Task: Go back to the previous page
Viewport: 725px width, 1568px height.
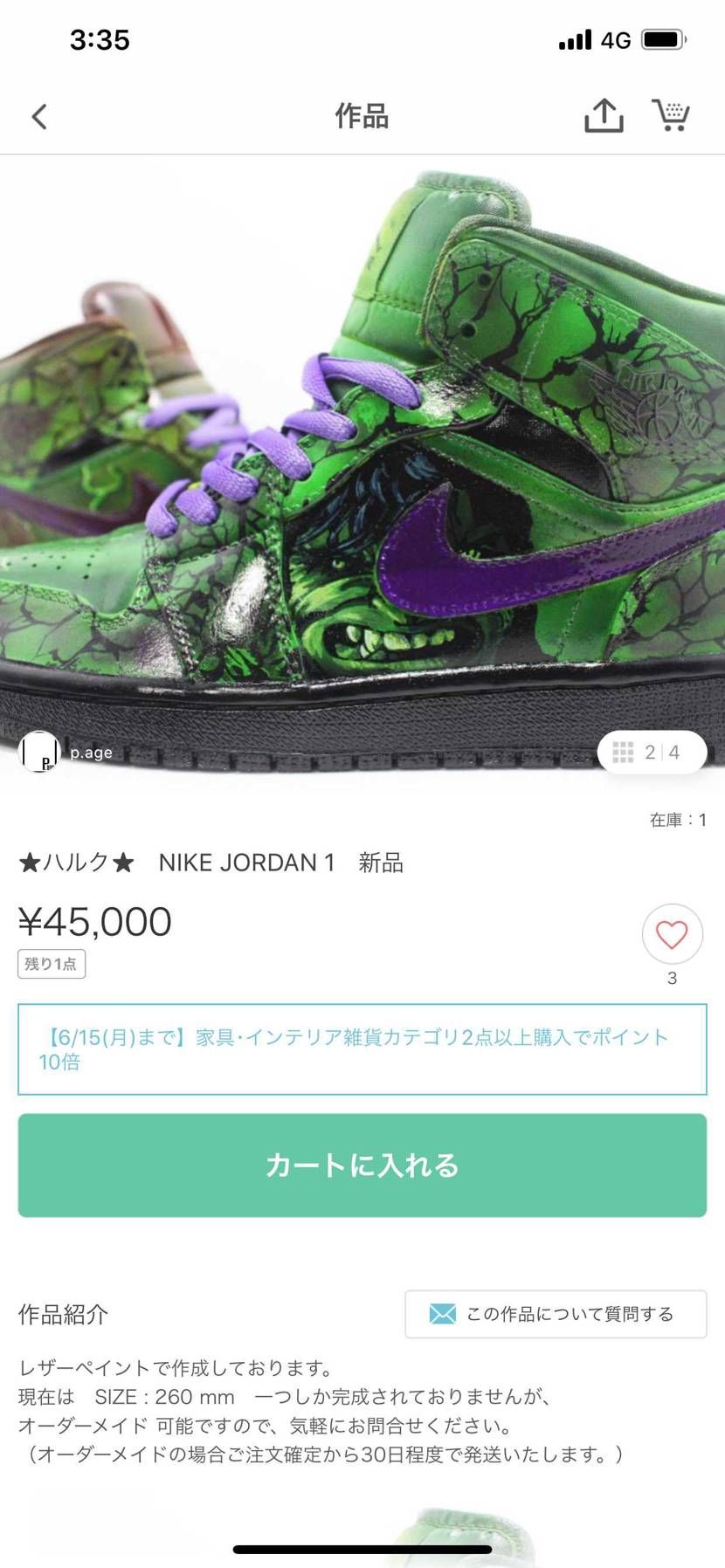Action: pos(39,116)
